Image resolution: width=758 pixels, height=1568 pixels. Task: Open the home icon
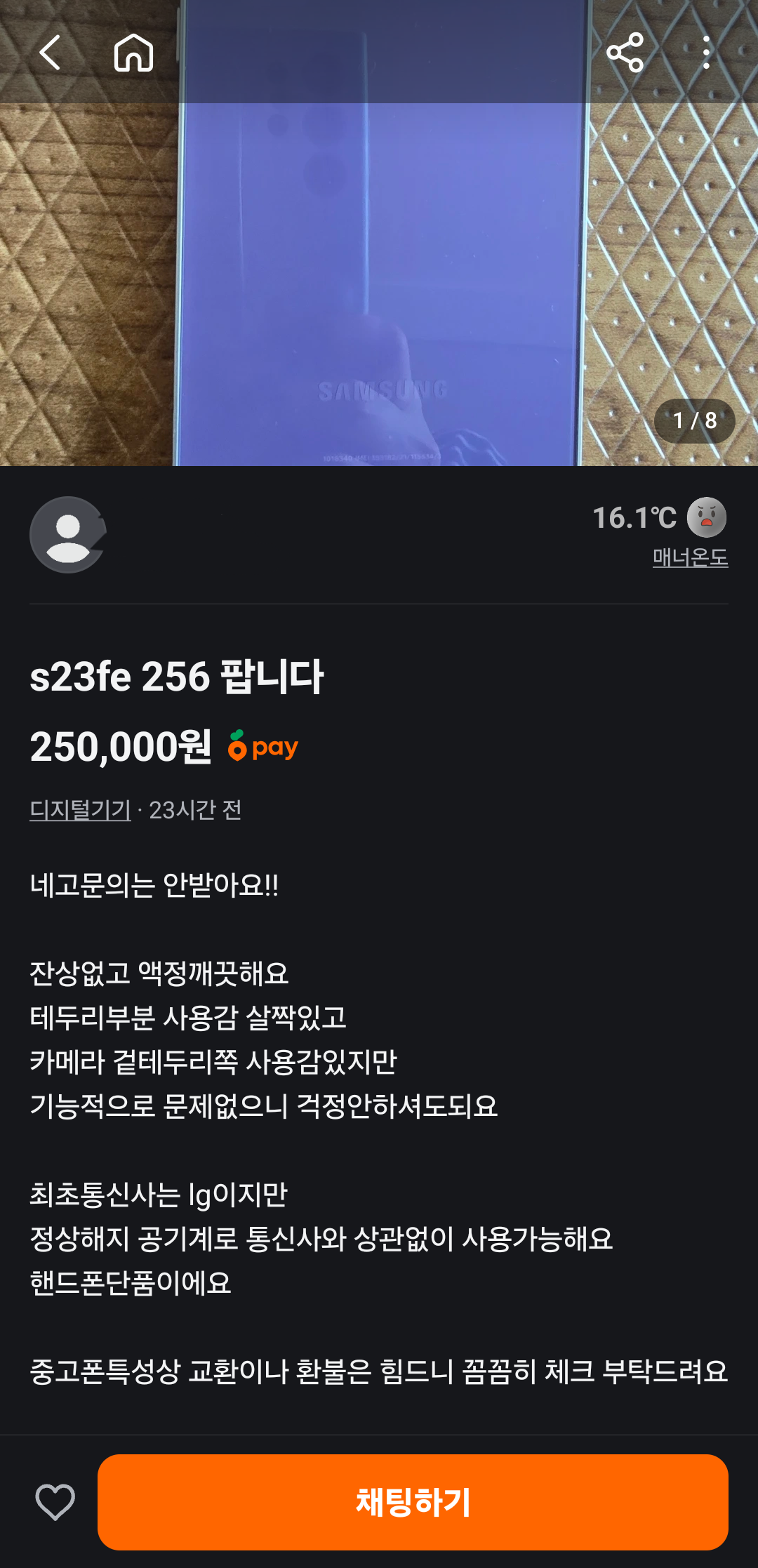[133, 53]
